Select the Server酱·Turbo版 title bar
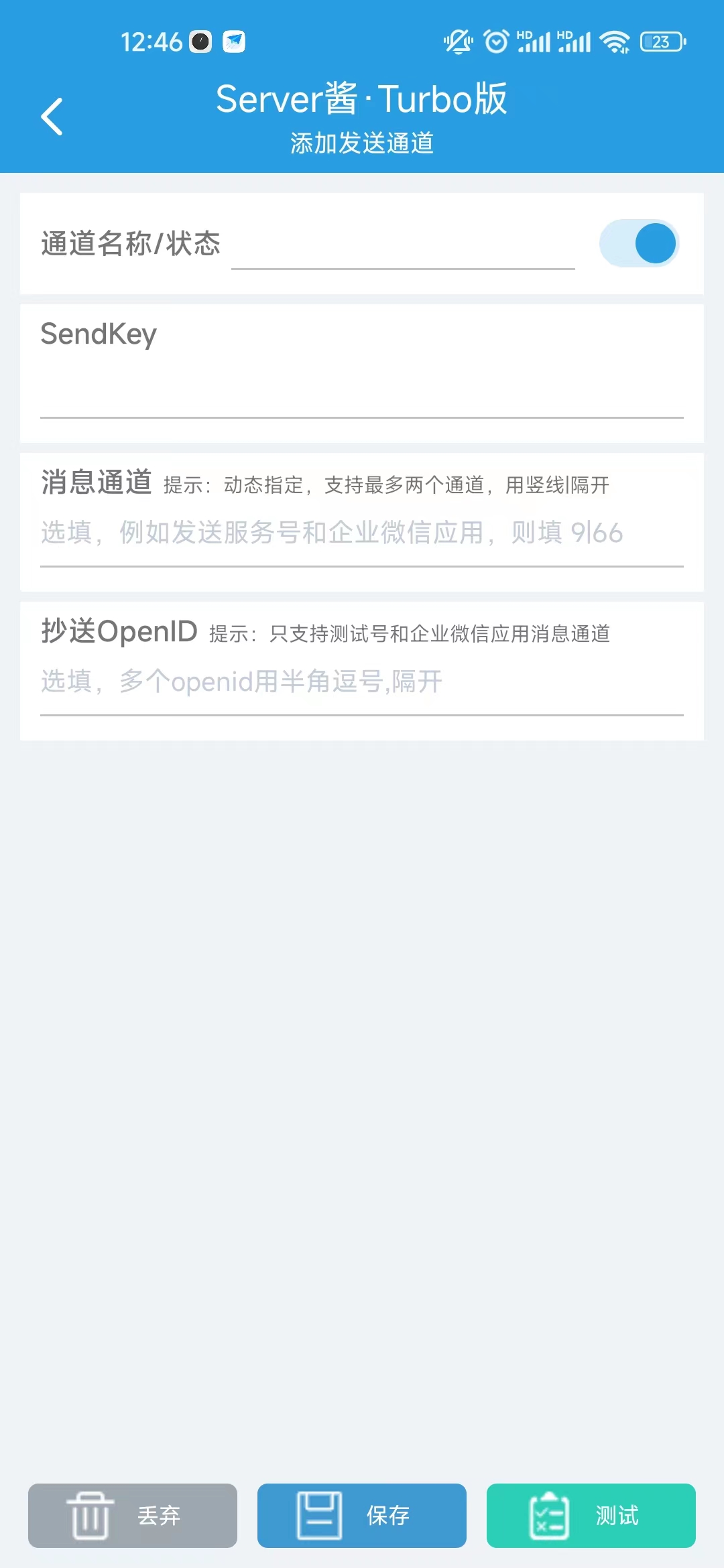This screenshot has height=1568, width=724. click(x=361, y=99)
